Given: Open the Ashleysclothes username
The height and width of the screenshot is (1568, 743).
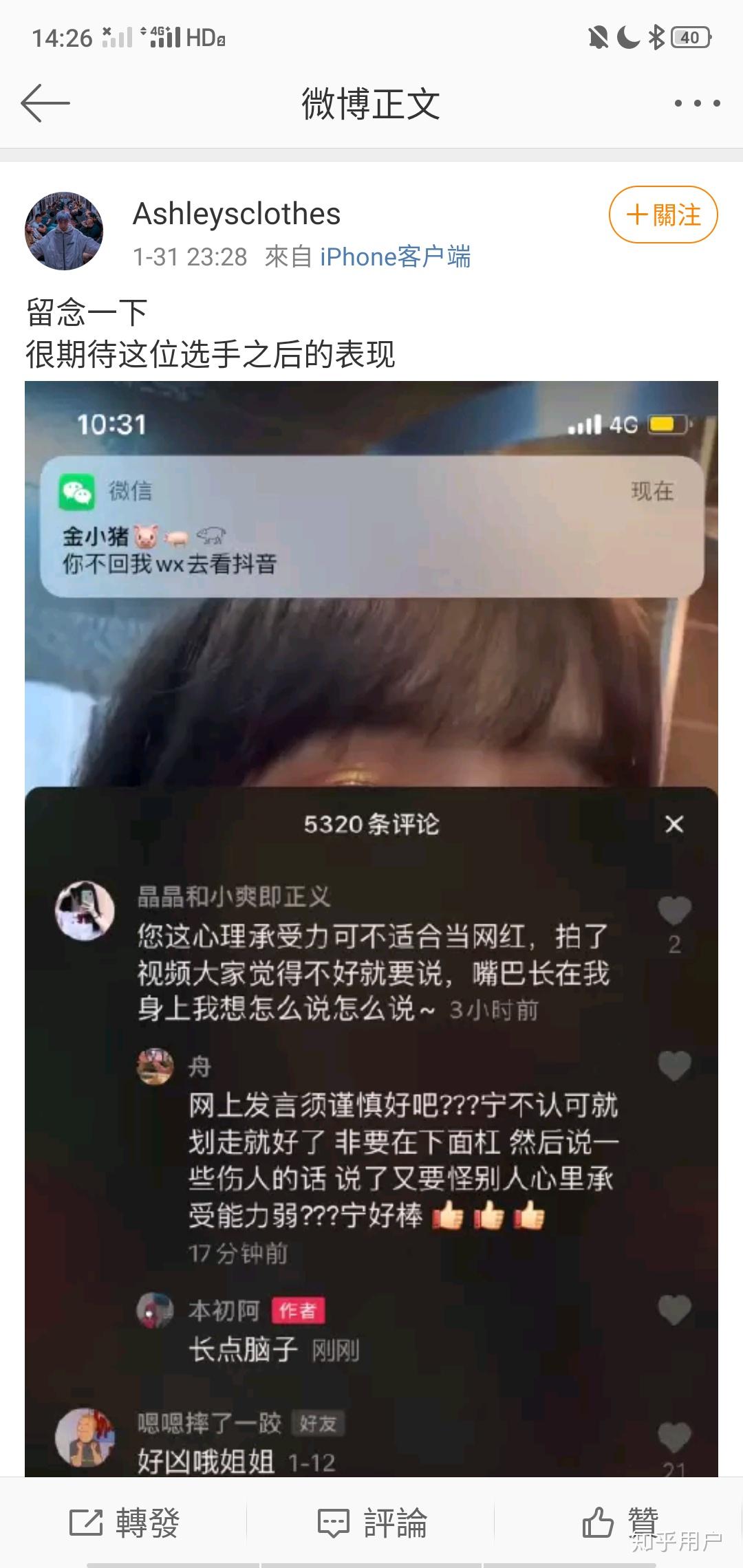Looking at the screenshot, I should (x=237, y=214).
